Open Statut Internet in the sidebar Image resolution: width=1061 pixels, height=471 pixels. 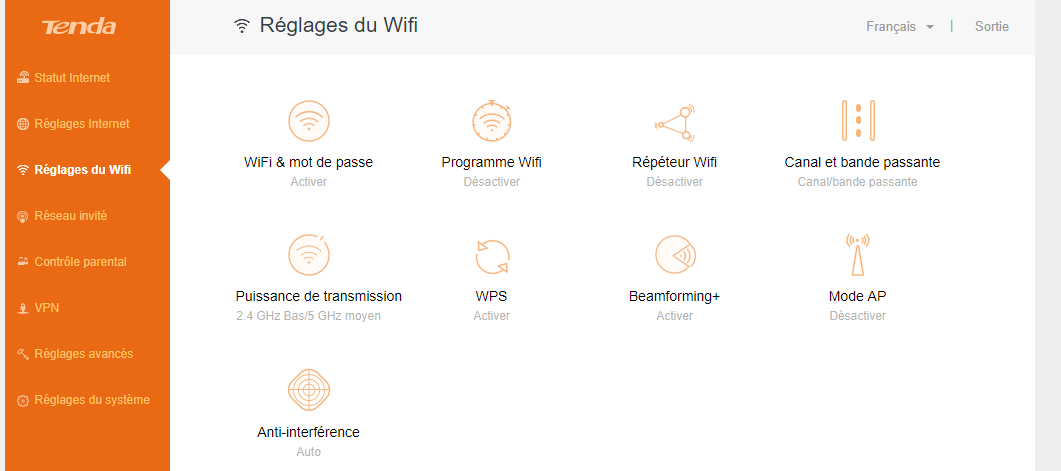tap(71, 78)
